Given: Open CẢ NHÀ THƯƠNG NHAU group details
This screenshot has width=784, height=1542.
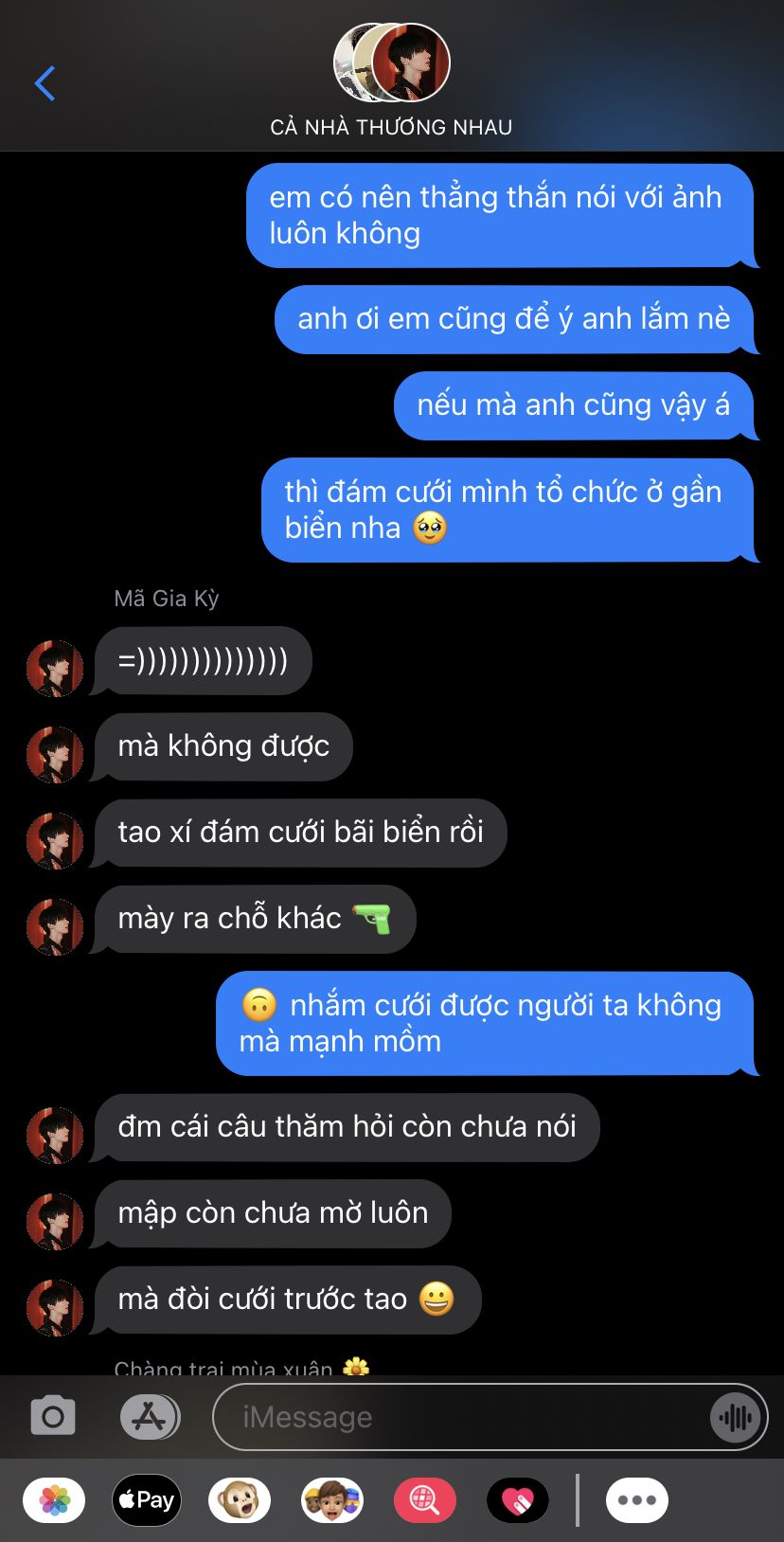Looking at the screenshot, I should click(391, 81).
